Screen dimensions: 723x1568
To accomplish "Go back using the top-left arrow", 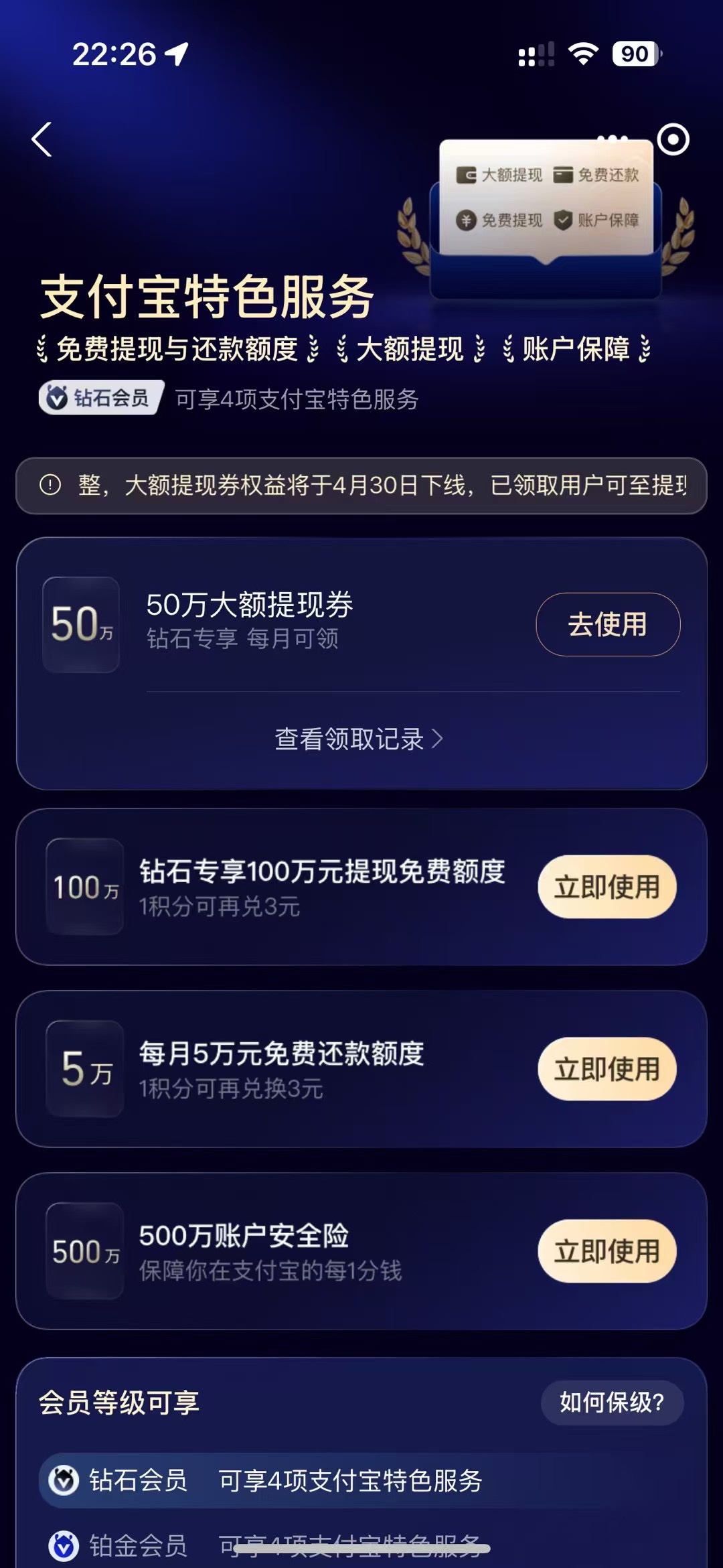I will click(42, 139).
